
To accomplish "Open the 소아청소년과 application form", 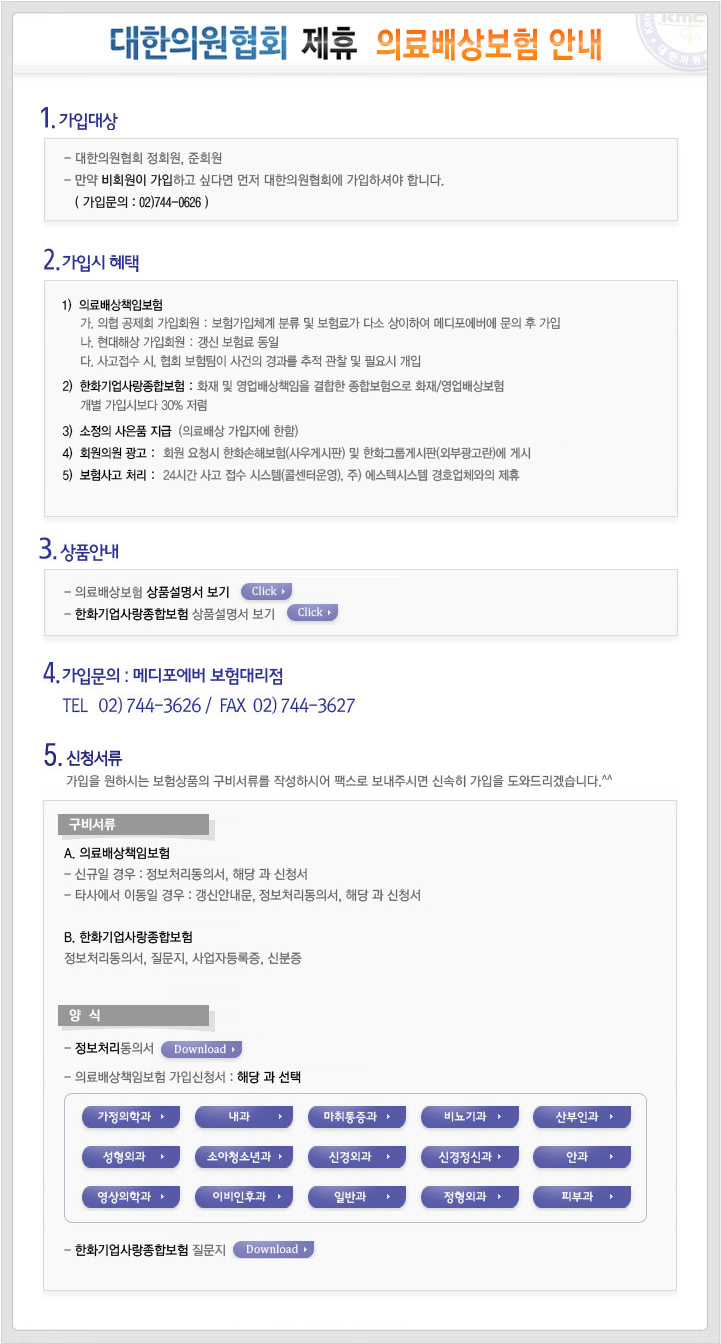I will [244, 1156].
